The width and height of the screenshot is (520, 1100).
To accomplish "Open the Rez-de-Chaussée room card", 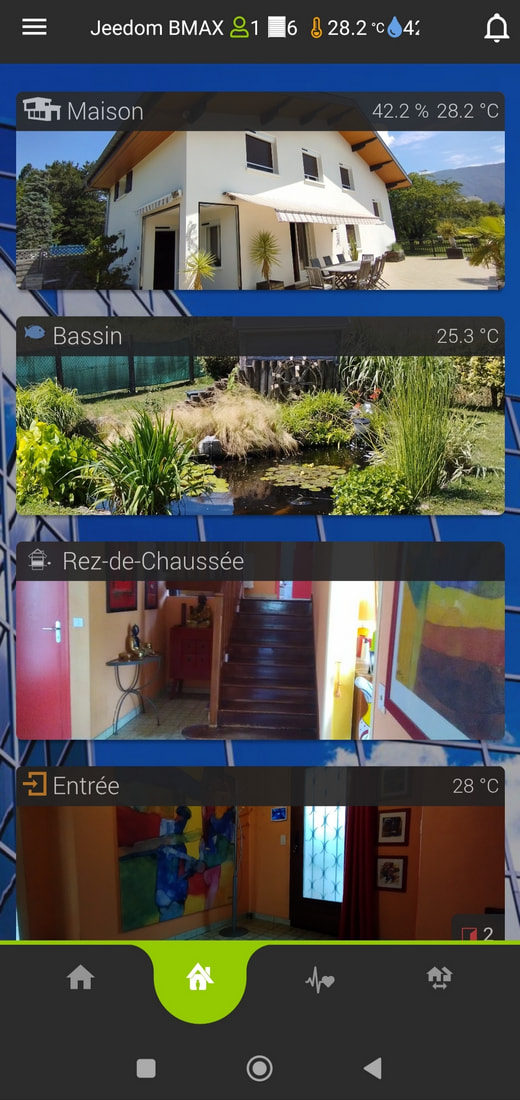I will pyautogui.click(x=260, y=640).
